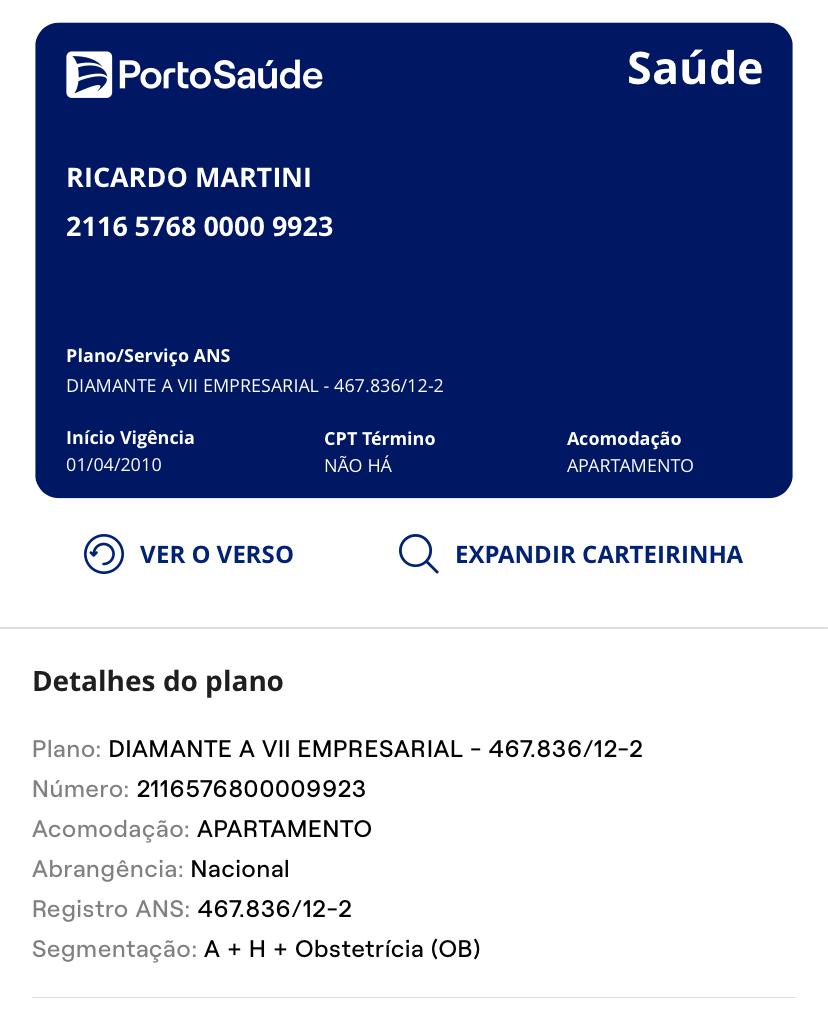The height and width of the screenshot is (1009, 828).
Task: Tap Expandir Carteirinha to enlarge card
Action: [x=570, y=554]
